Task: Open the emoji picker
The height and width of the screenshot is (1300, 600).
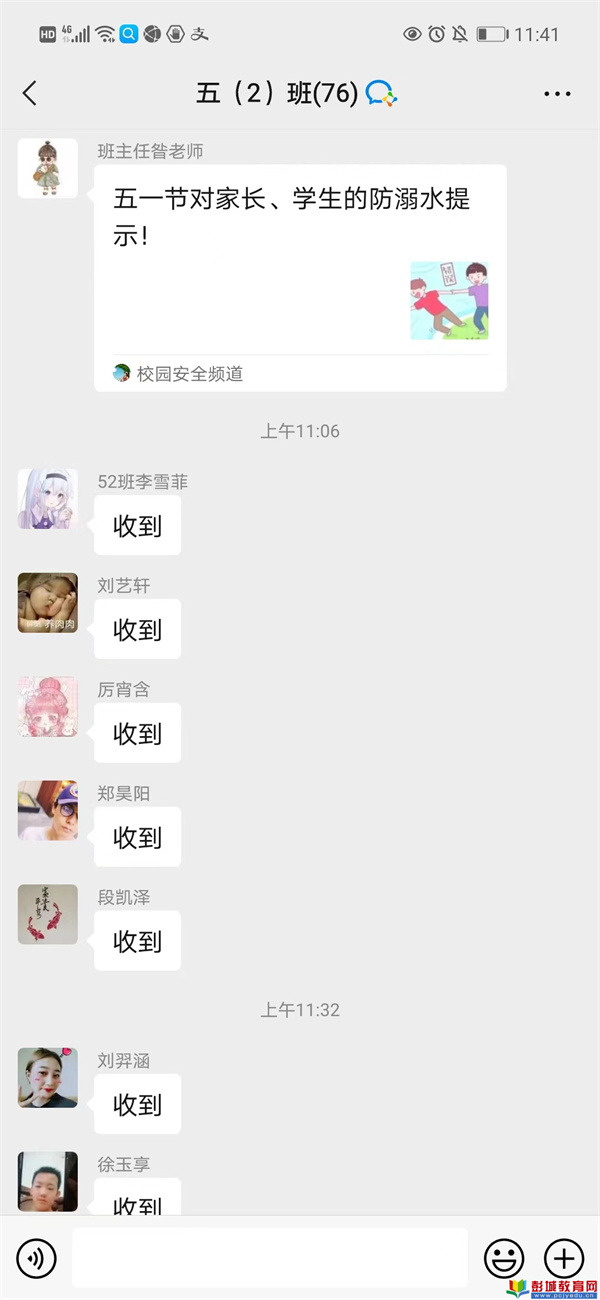Action: [504, 1258]
